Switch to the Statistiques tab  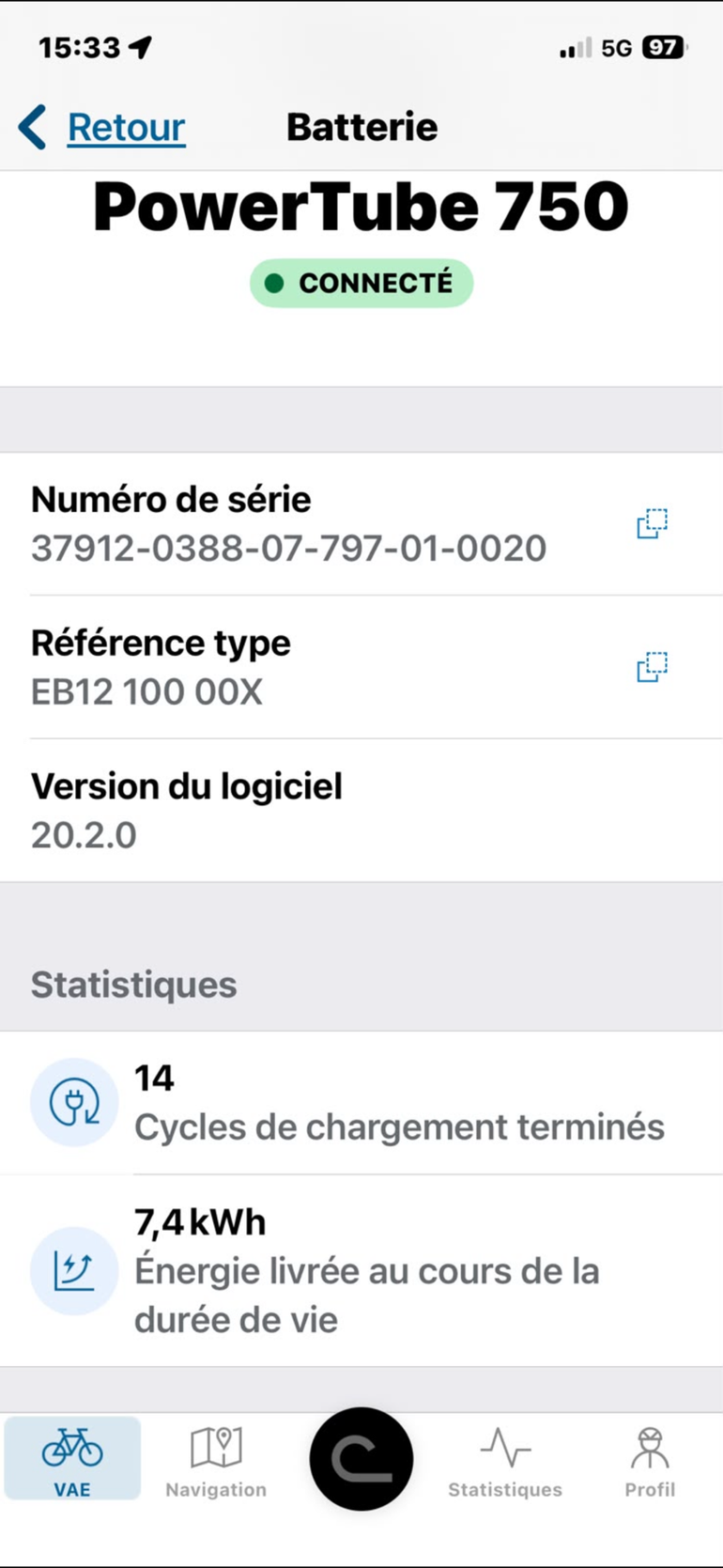pyautogui.click(x=505, y=1461)
